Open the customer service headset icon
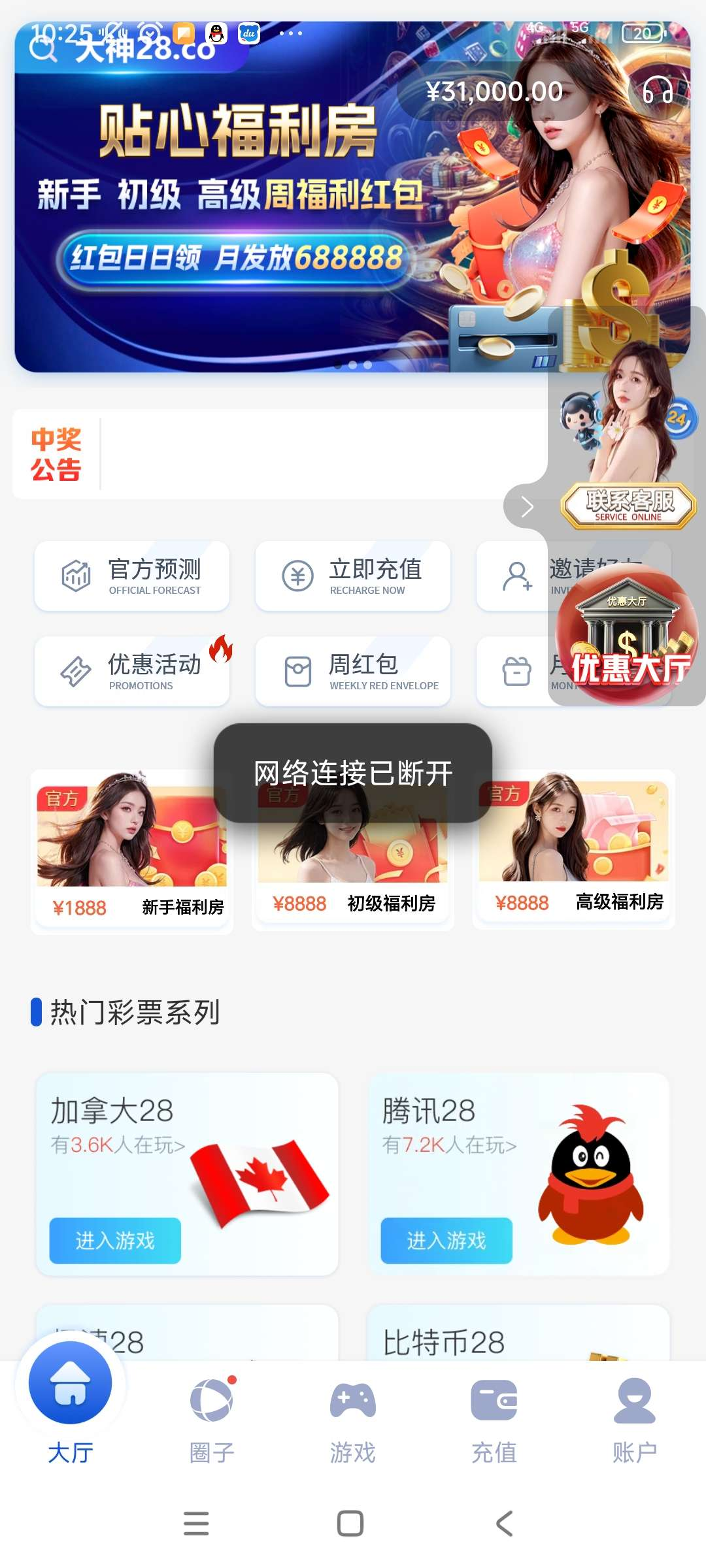 [658, 91]
